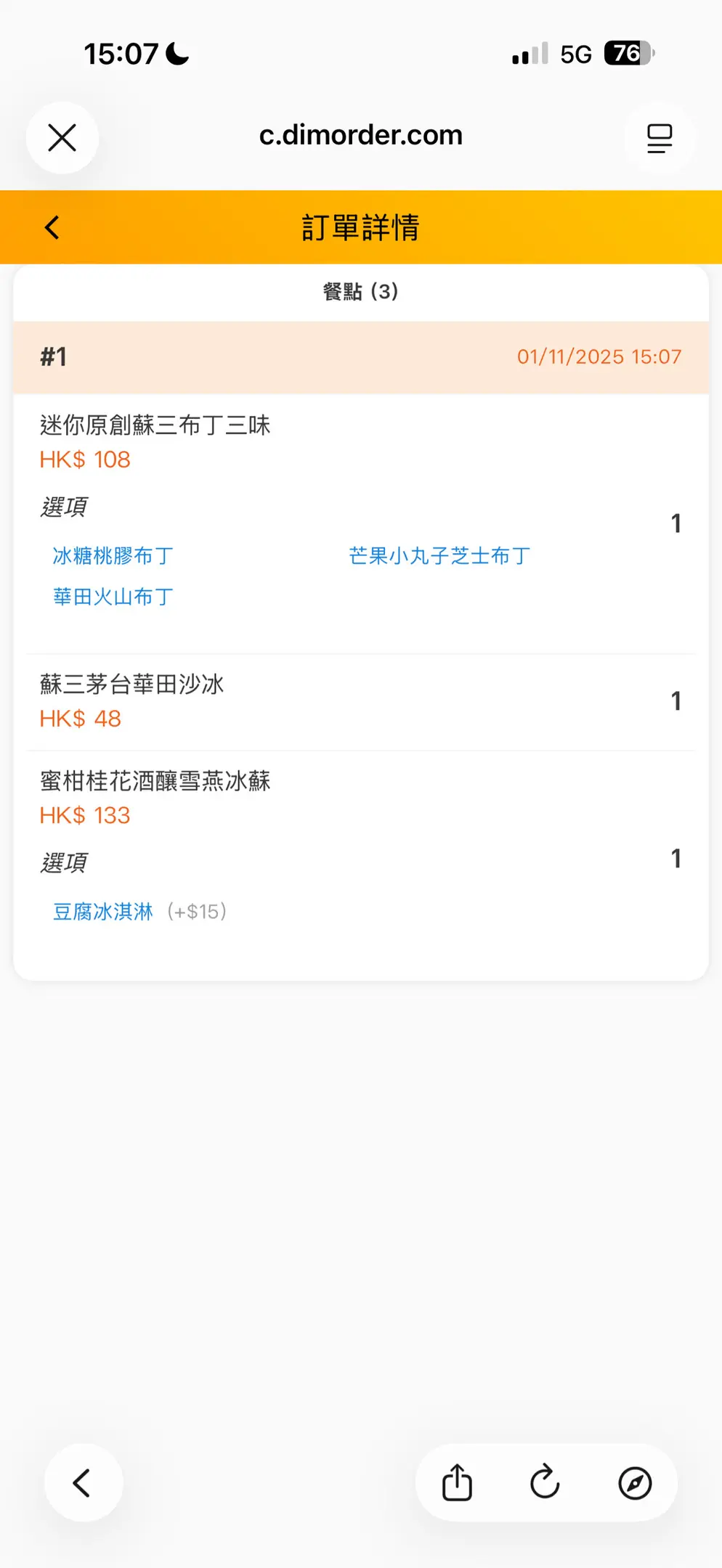This screenshot has width=722, height=1568.
Task: Tap the browser back arrow in the bottom bar
Action: (83, 1482)
